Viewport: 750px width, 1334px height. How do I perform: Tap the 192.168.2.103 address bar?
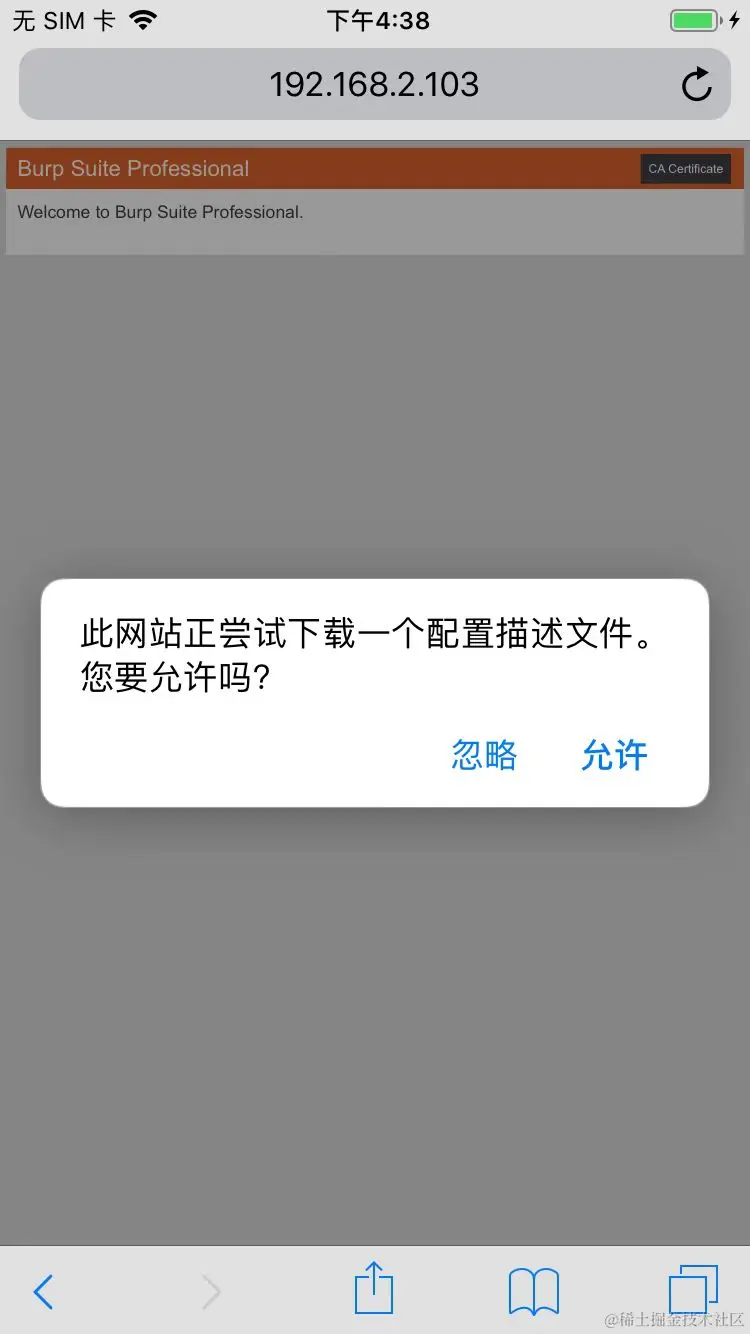click(374, 85)
